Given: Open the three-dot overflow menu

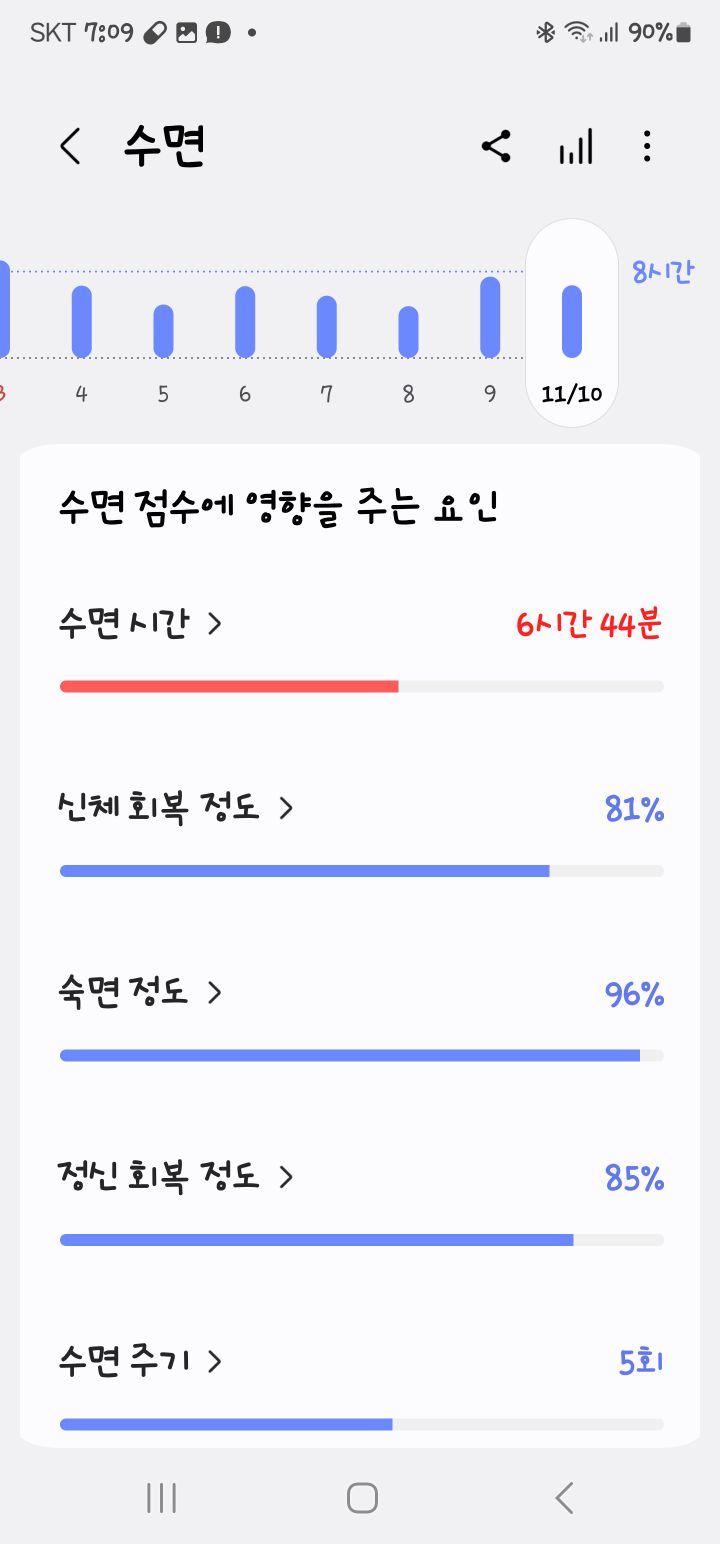Looking at the screenshot, I should pos(647,147).
